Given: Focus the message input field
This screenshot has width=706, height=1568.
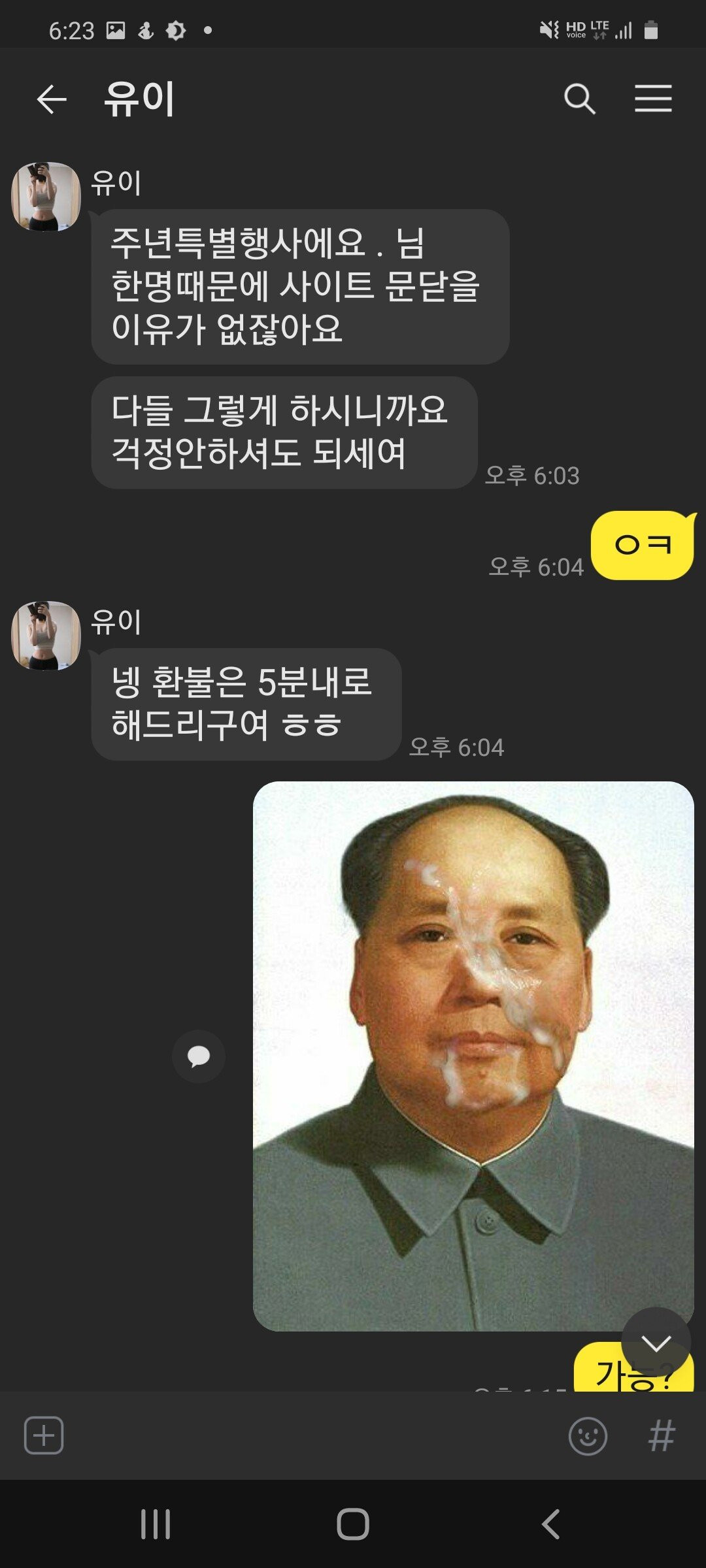Looking at the screenshot, I should point(314,1435).
